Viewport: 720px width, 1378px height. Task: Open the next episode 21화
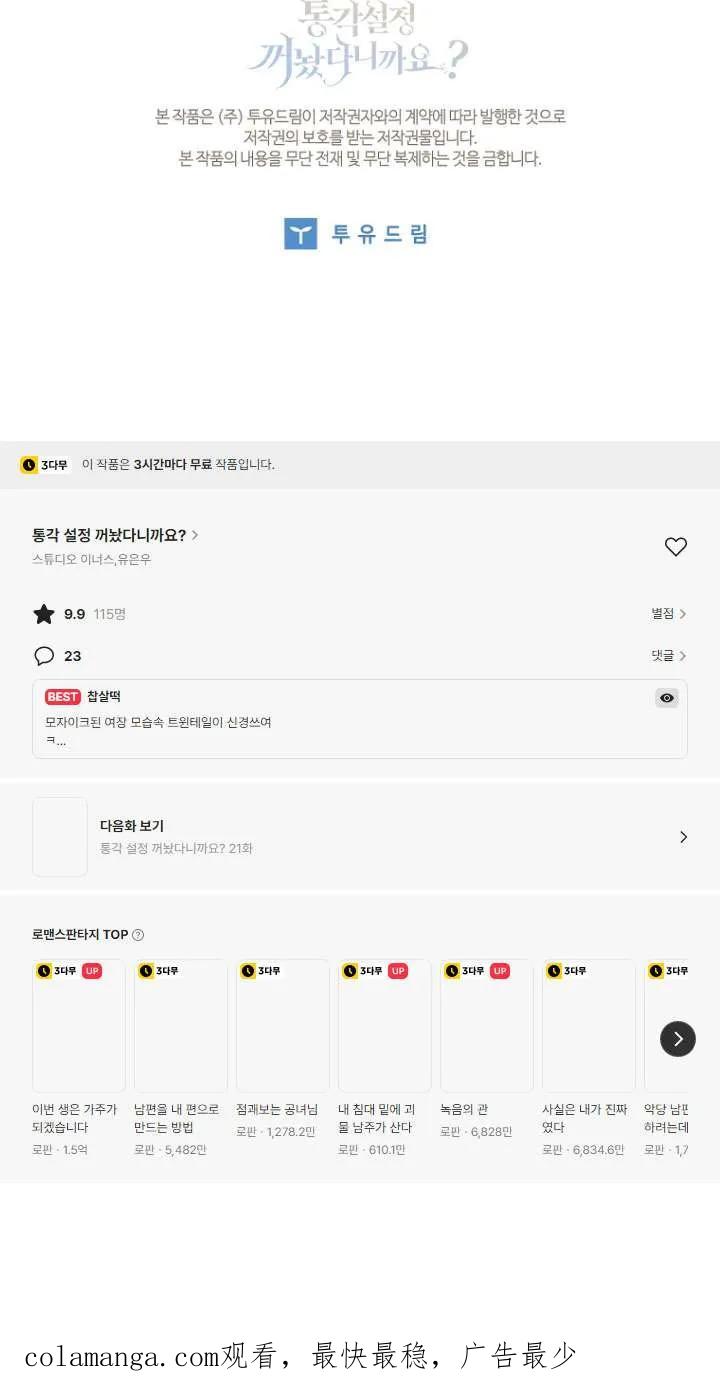[x=360, y=837]
